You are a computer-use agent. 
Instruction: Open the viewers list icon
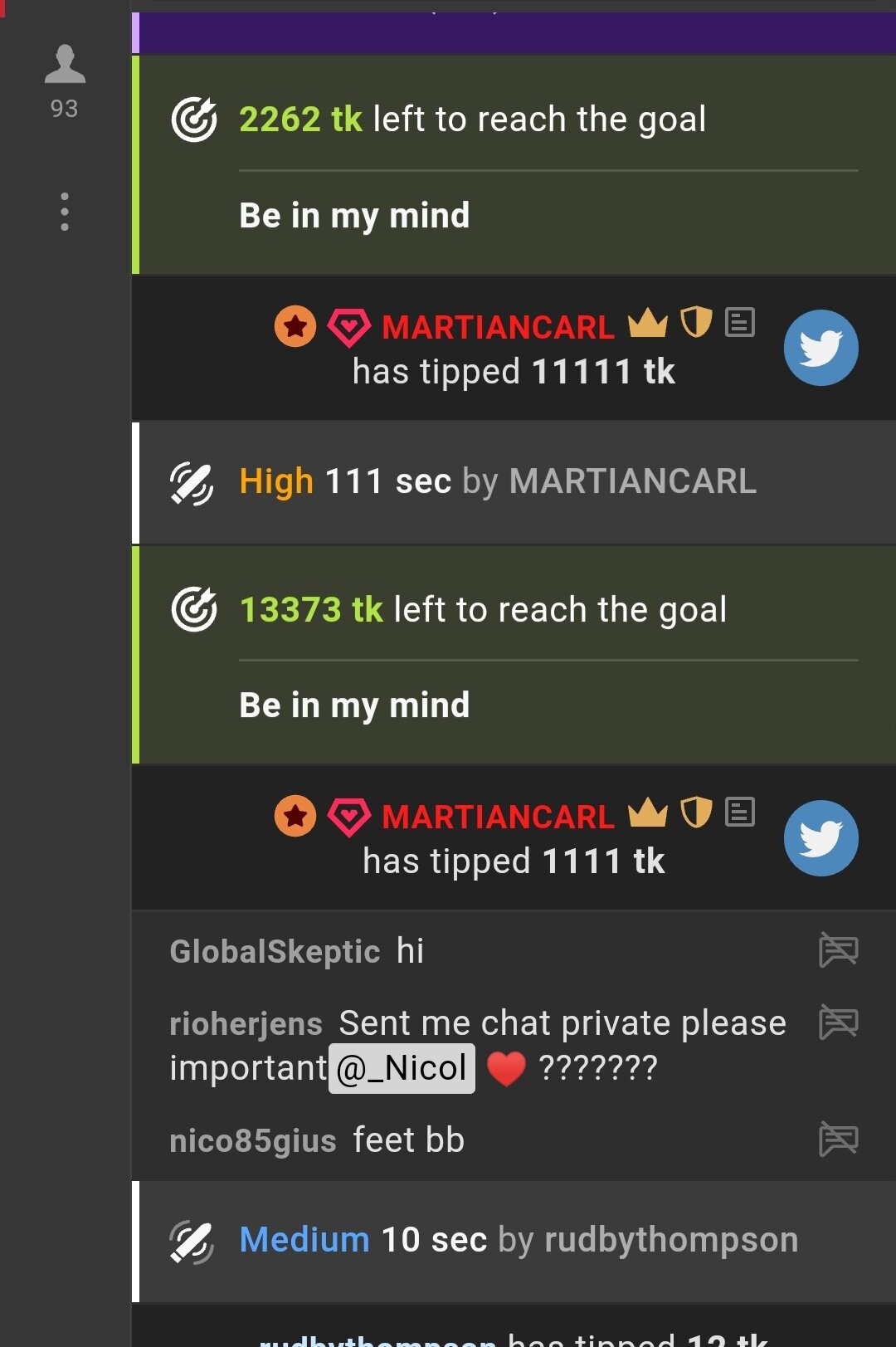65,66
